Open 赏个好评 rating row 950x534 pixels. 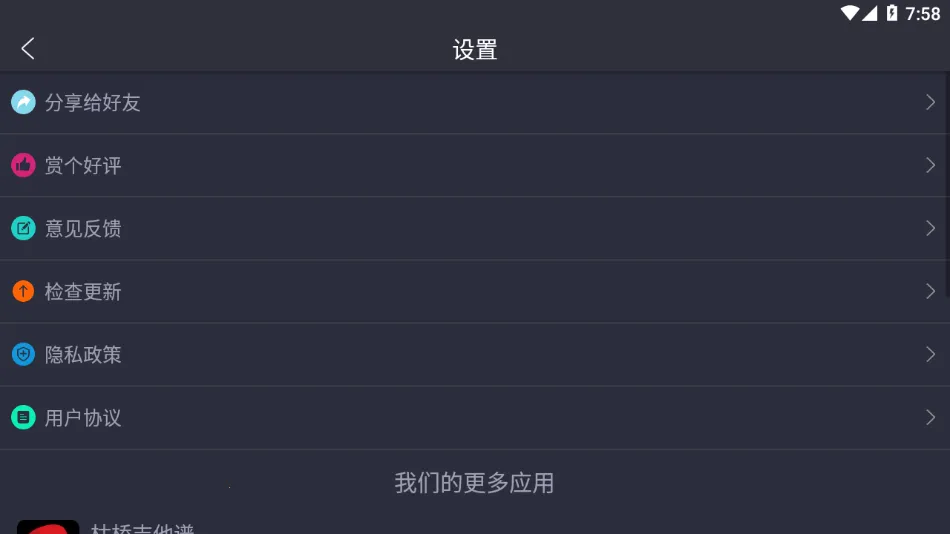pos(83,165)
